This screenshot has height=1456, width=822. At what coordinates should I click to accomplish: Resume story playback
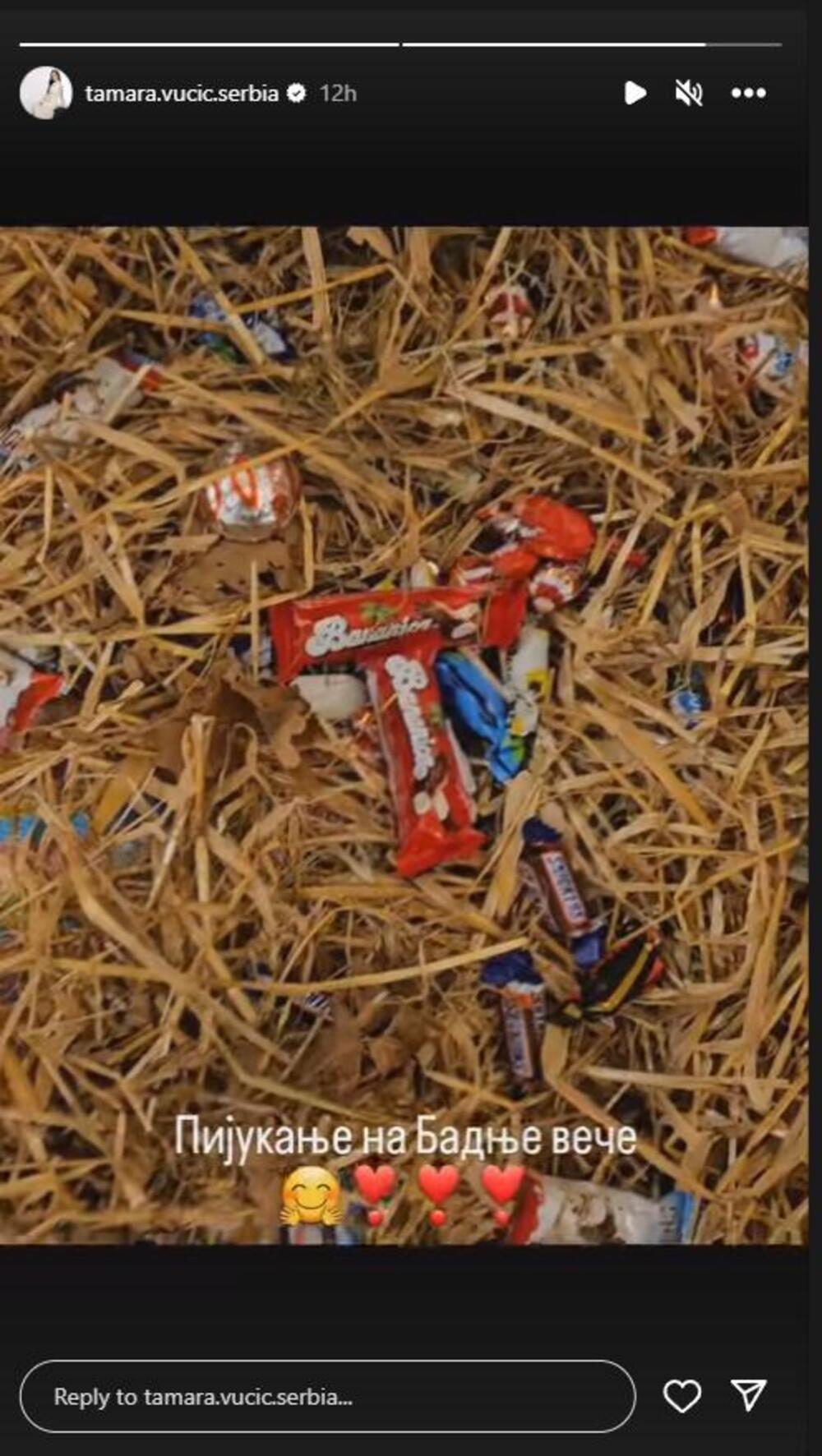[635, 93]
